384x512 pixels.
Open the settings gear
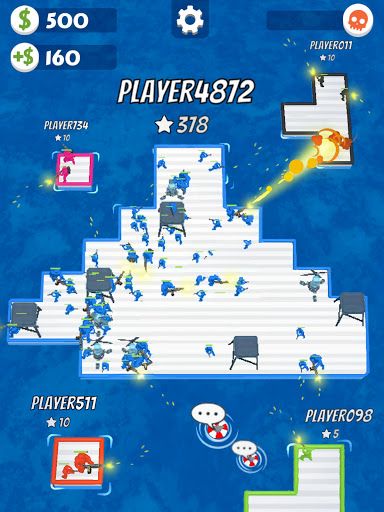coord(190,20)
